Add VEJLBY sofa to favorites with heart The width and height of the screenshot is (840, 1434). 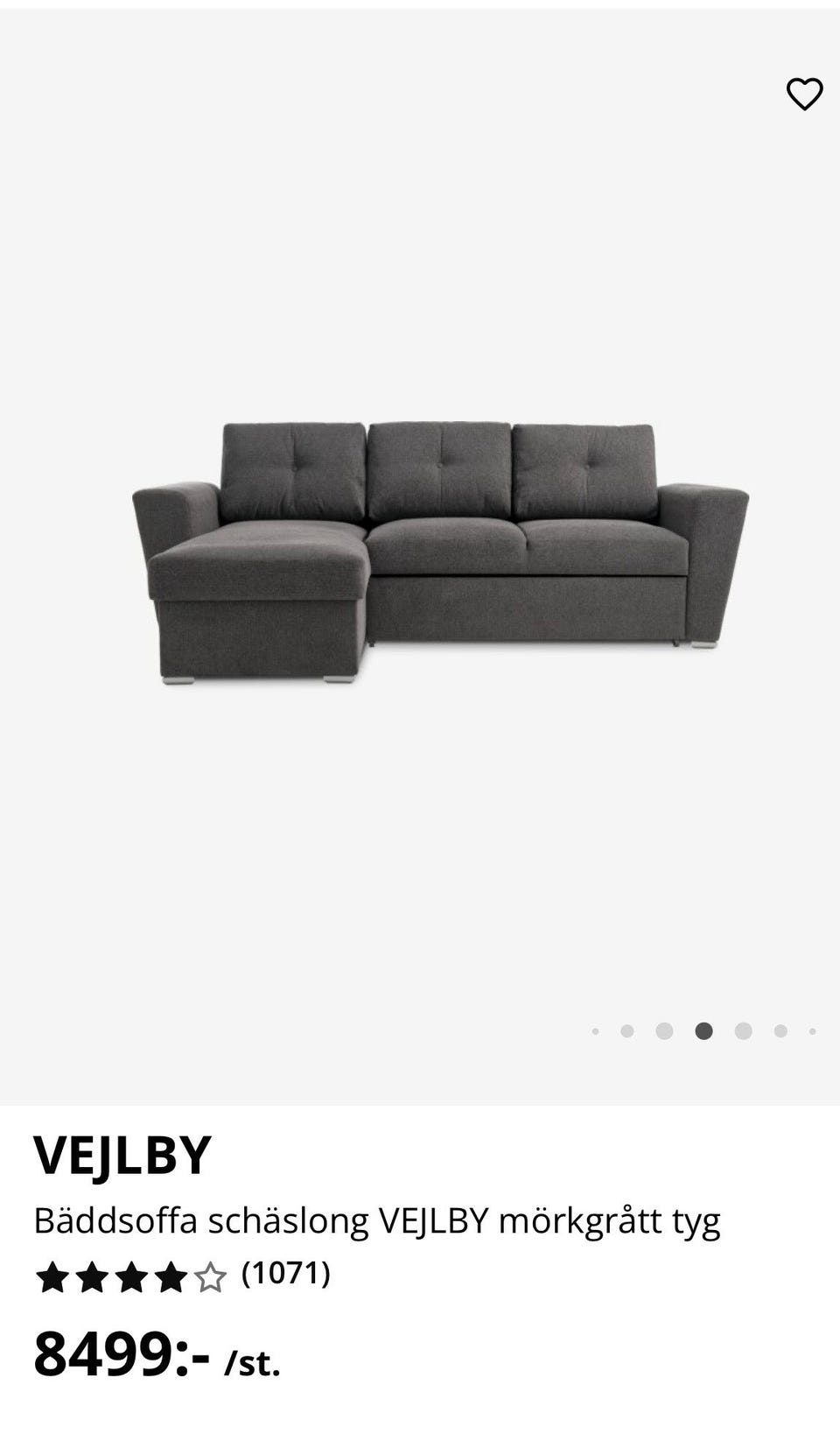click(804, 94)
